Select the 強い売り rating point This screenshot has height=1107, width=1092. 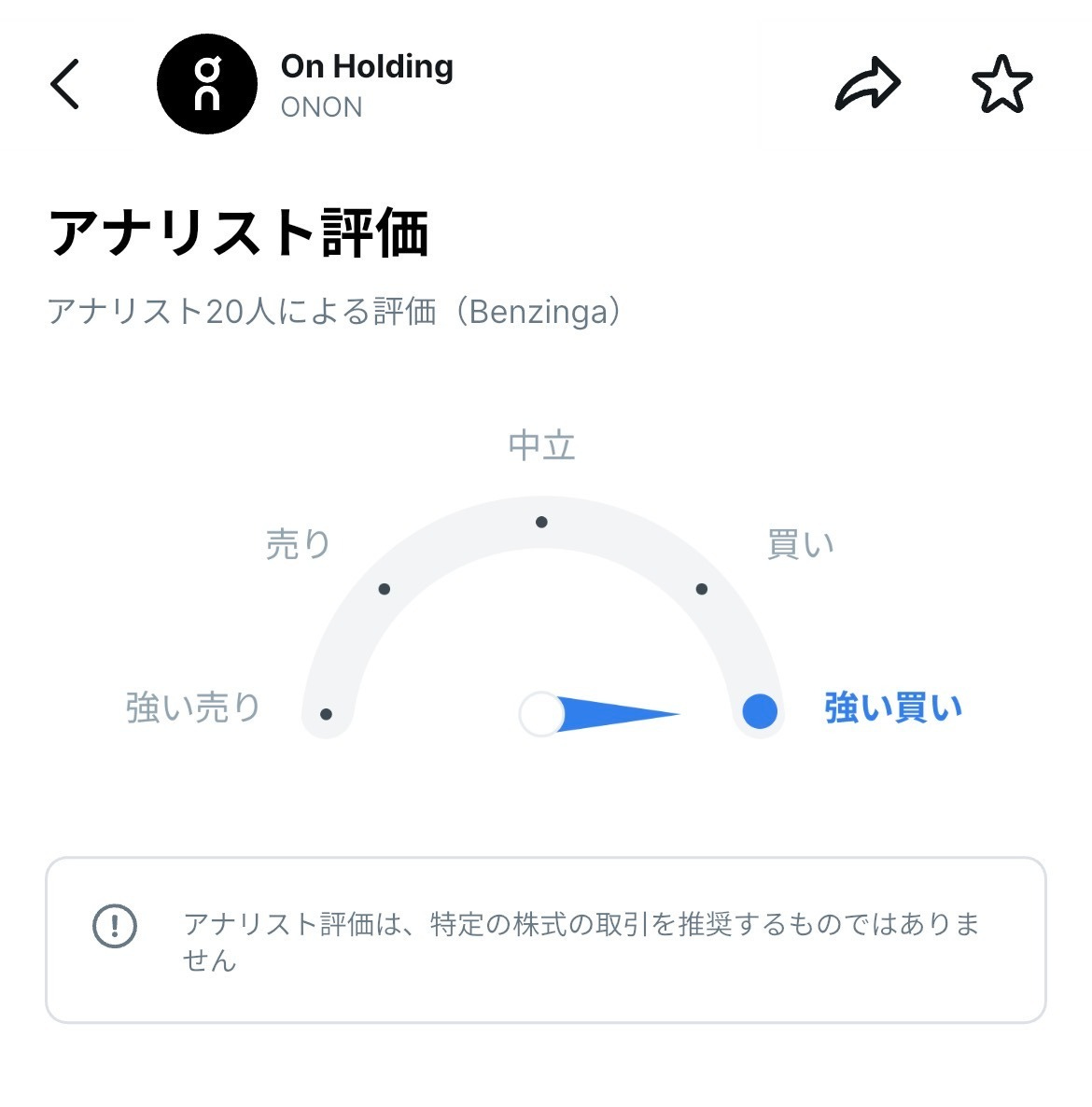[x=327, y=712]
